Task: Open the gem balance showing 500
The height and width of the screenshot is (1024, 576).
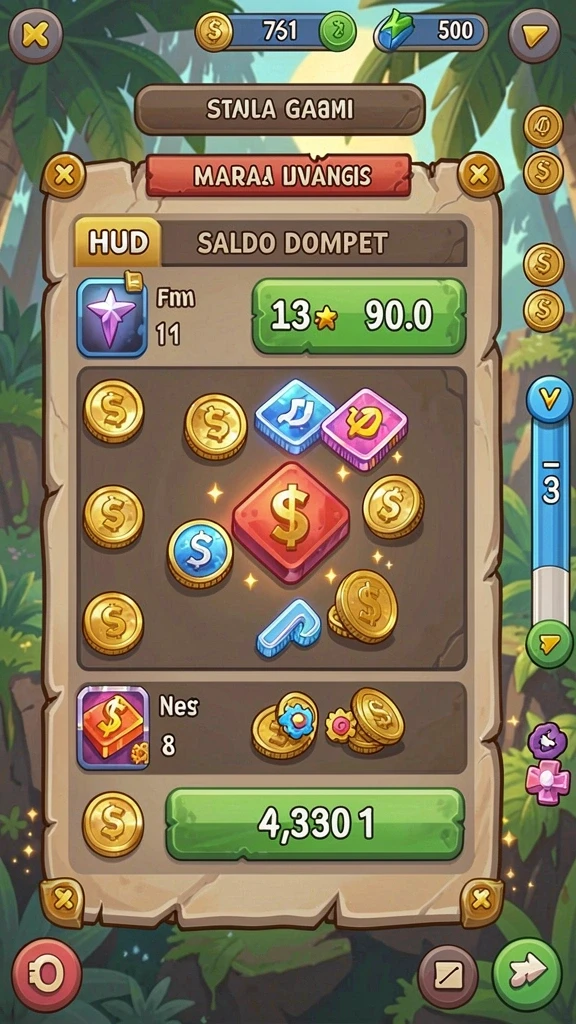Action: click(x=431, y=31)
